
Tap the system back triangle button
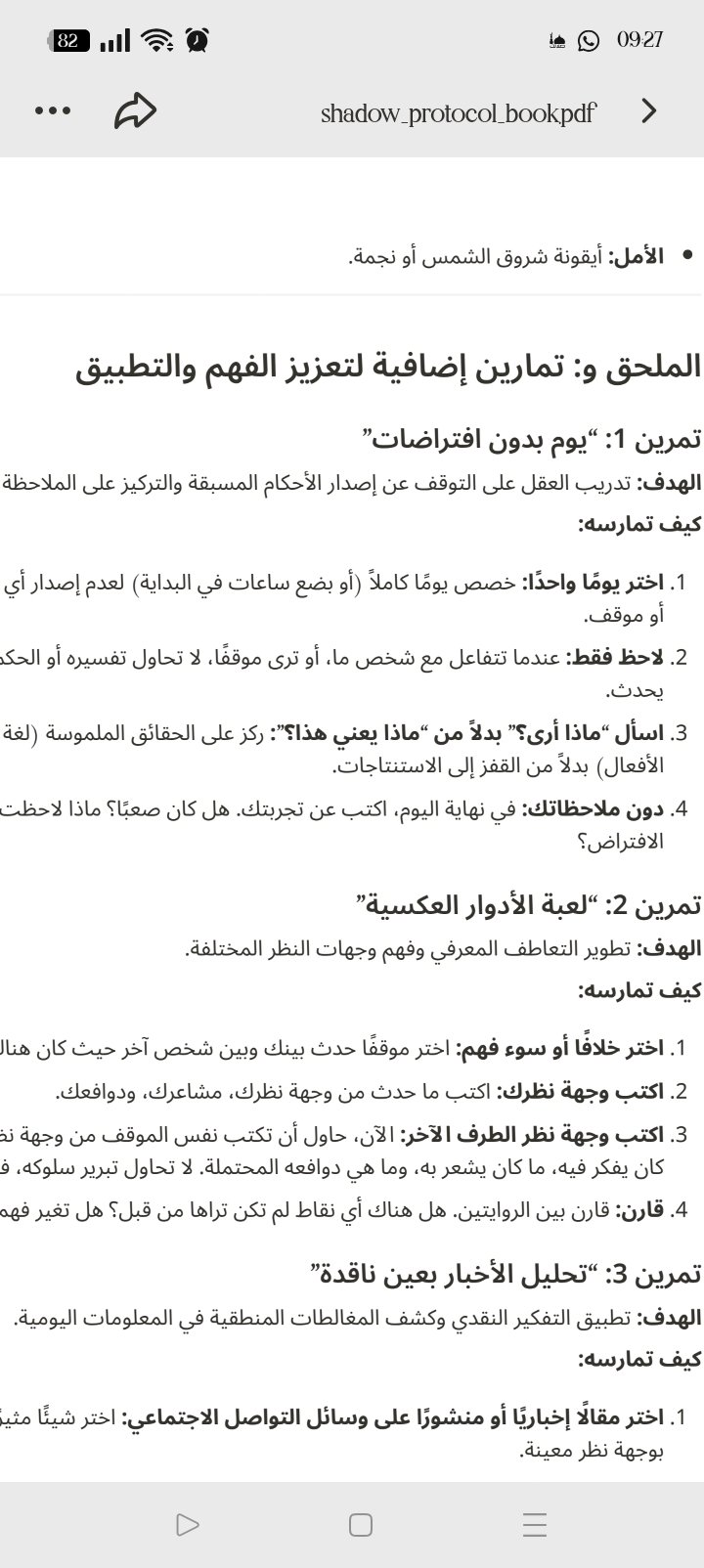(x=187, y=1524)
